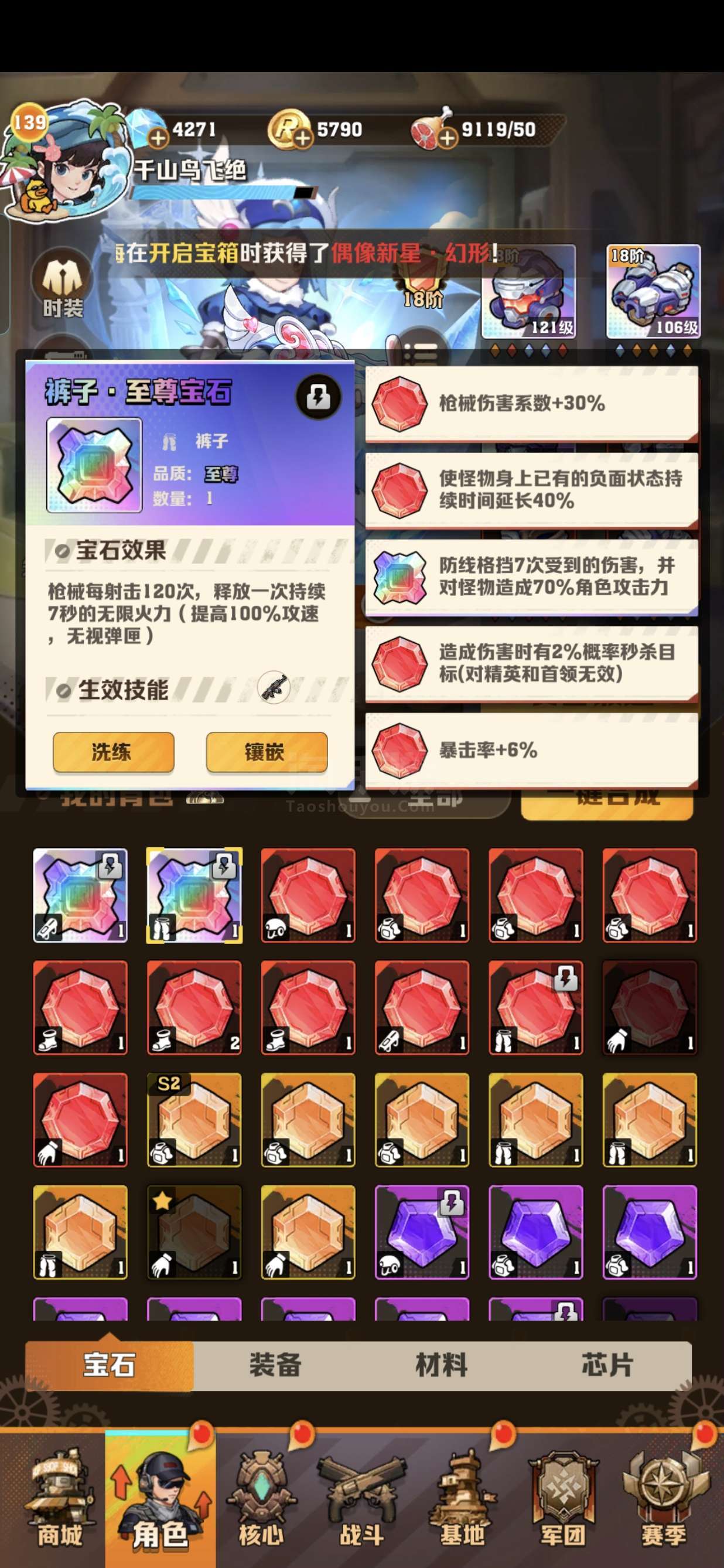Screen dimensions: 724x1568
Task: Tap the 洗练 button
Action: tap(113, 752)
